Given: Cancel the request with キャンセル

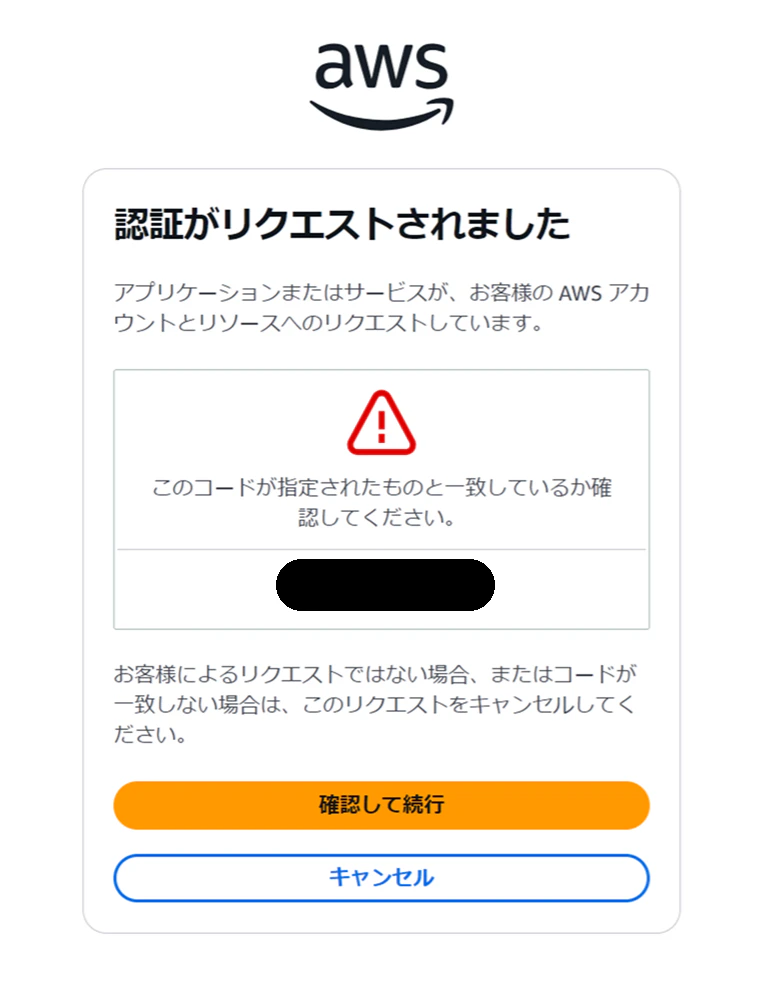Looking at the screenshot, I should tap(381, 878).
